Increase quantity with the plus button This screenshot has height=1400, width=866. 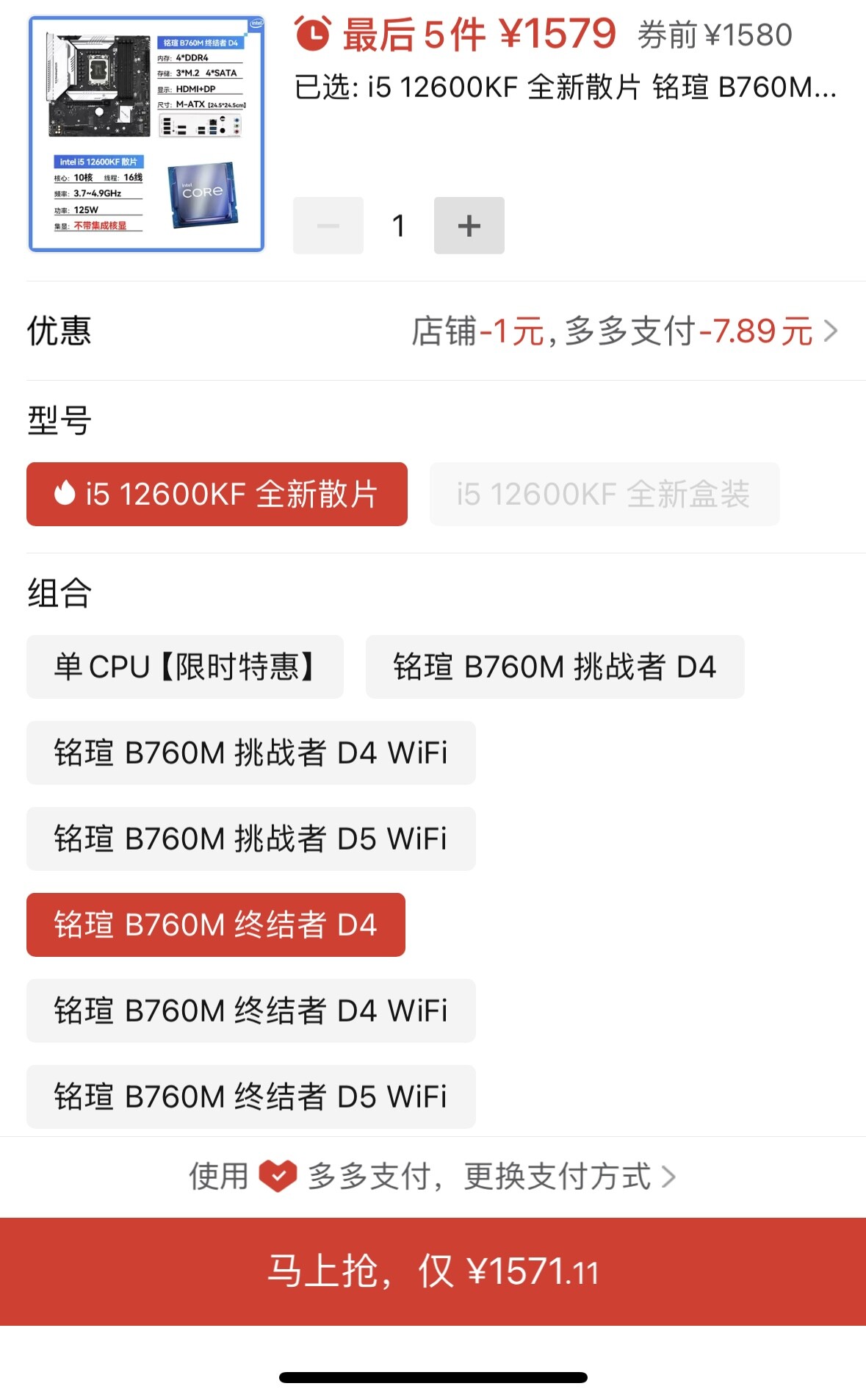tap(469, 226)
